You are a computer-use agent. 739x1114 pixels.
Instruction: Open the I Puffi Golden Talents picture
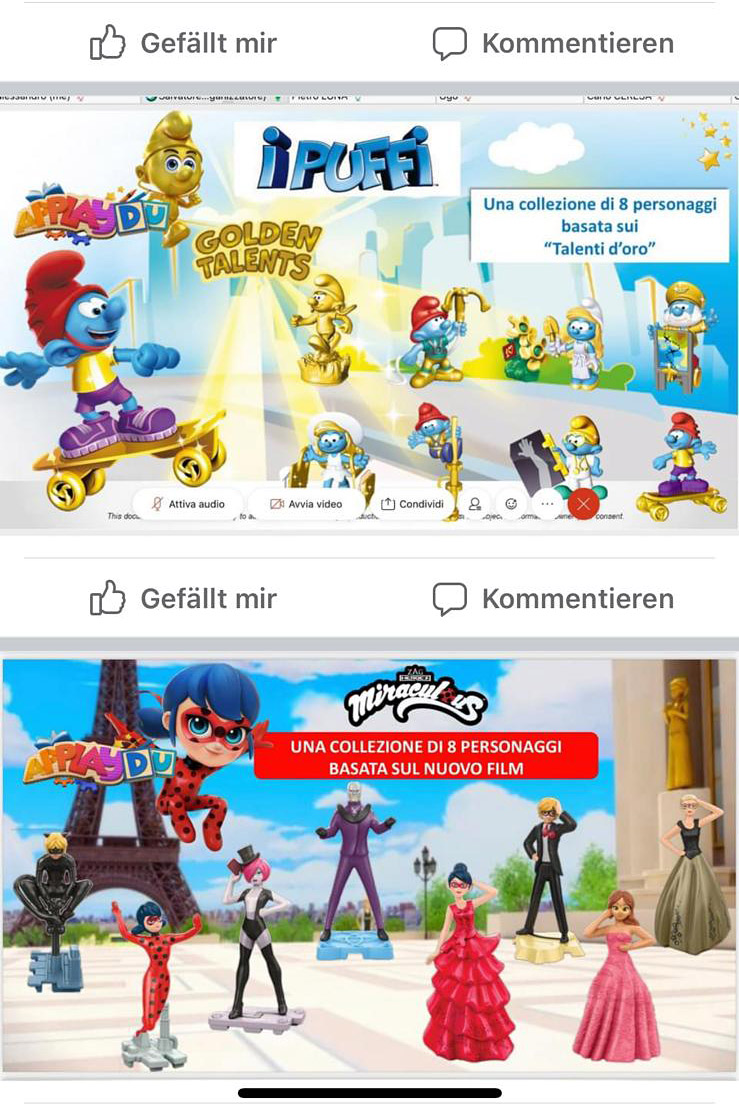click(369, 310)
